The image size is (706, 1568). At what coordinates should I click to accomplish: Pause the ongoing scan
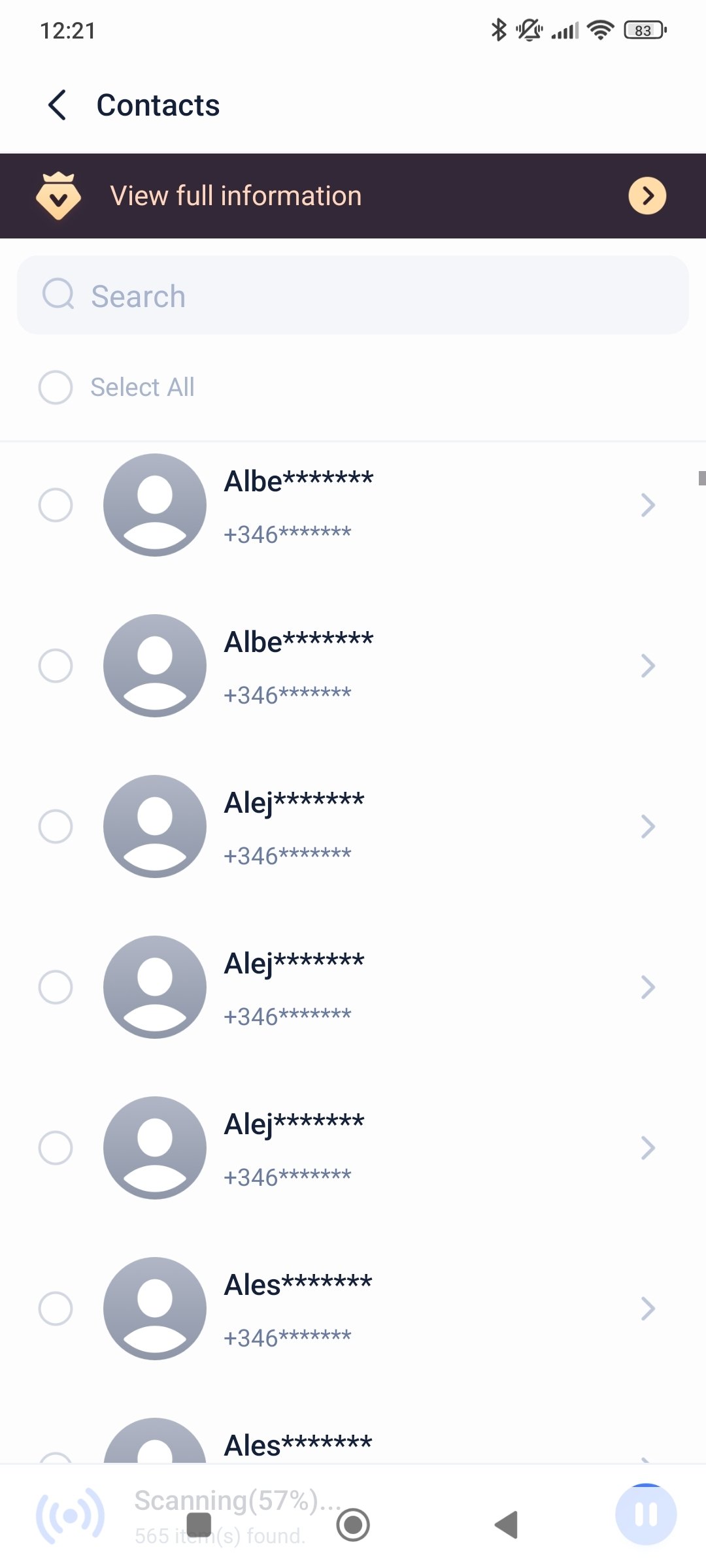(x=645, y=1514)
